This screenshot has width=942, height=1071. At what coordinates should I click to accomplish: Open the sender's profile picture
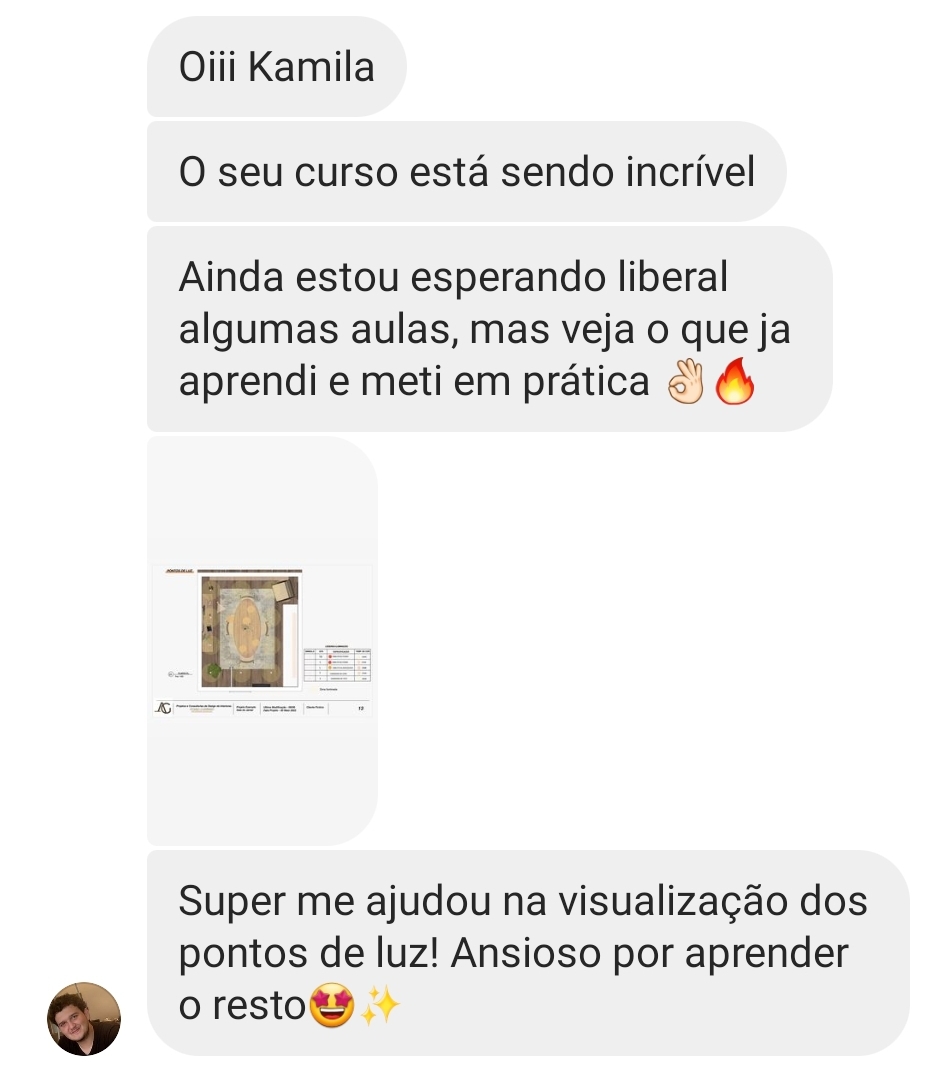click(x=84, y=1018)
